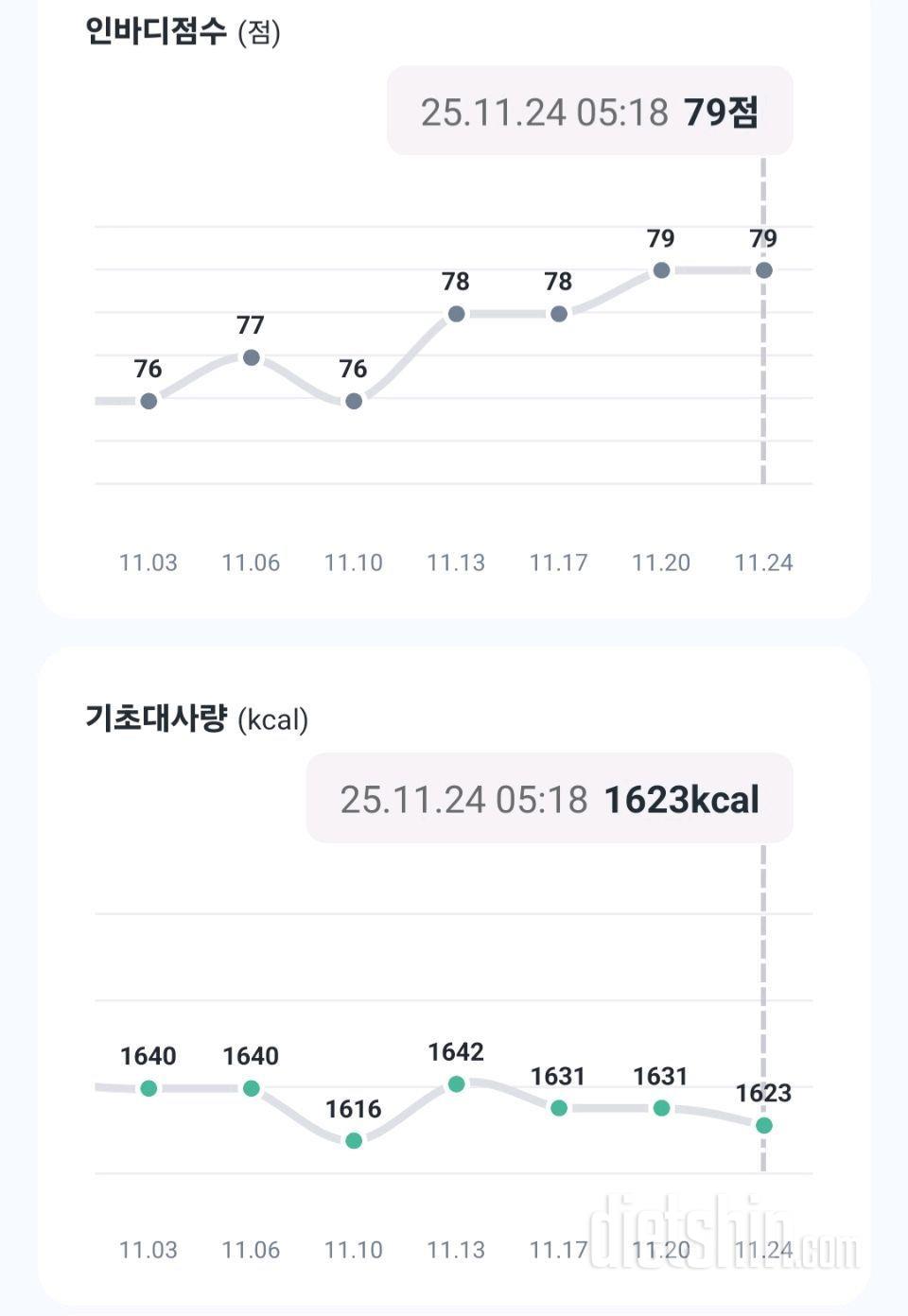The height and width of the screenshot is (1316, 908).
Task: Click the 25.11.24 1623kcal tooltip box
Action: coord(551,799)
